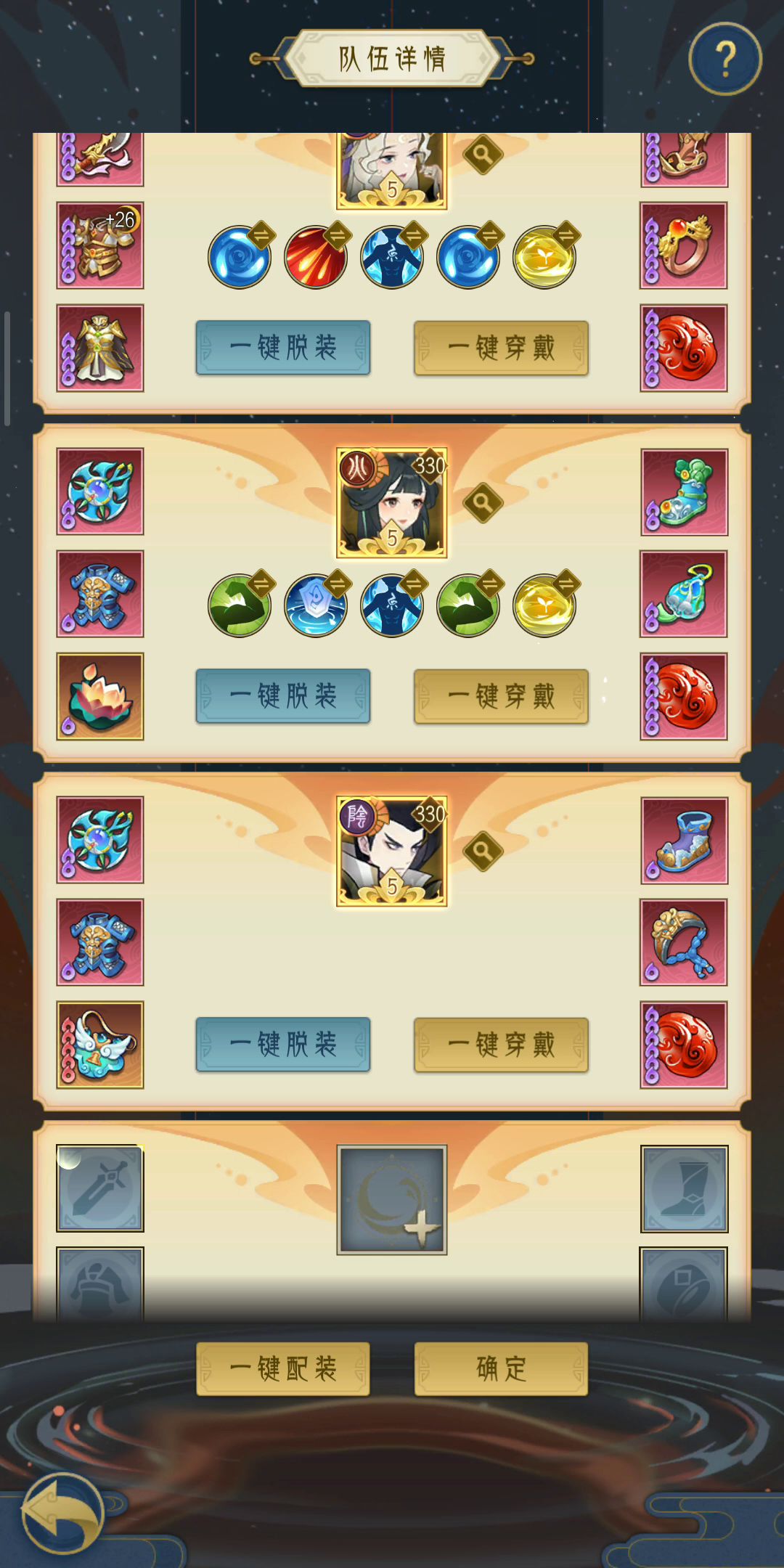Viewport: 784px width, 1568px height.
Task: Open the empty sword weapon slot
Action: click(x=100, y=1188)
